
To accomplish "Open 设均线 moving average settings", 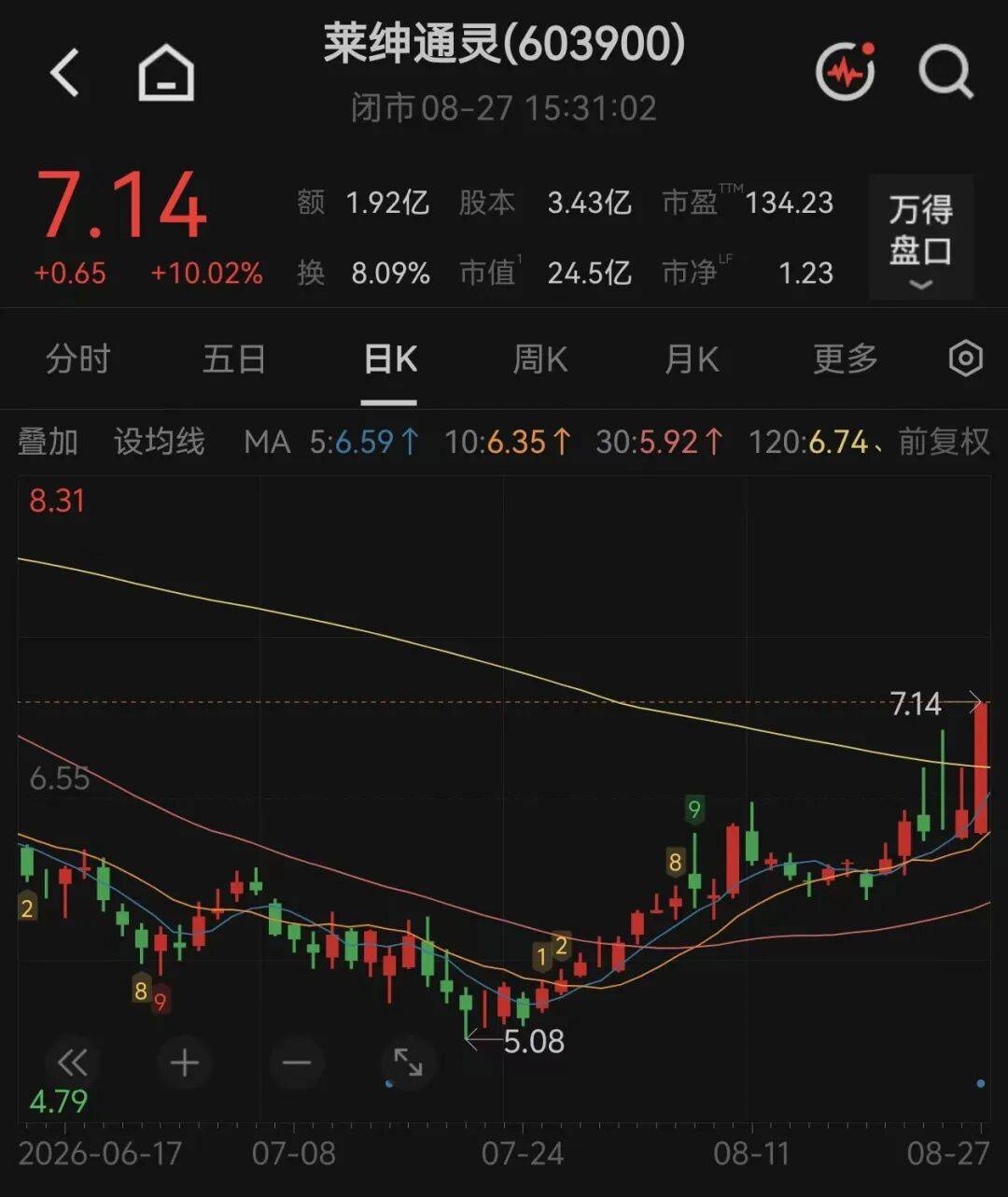I will pyautogui.click(x=160, y=441).
